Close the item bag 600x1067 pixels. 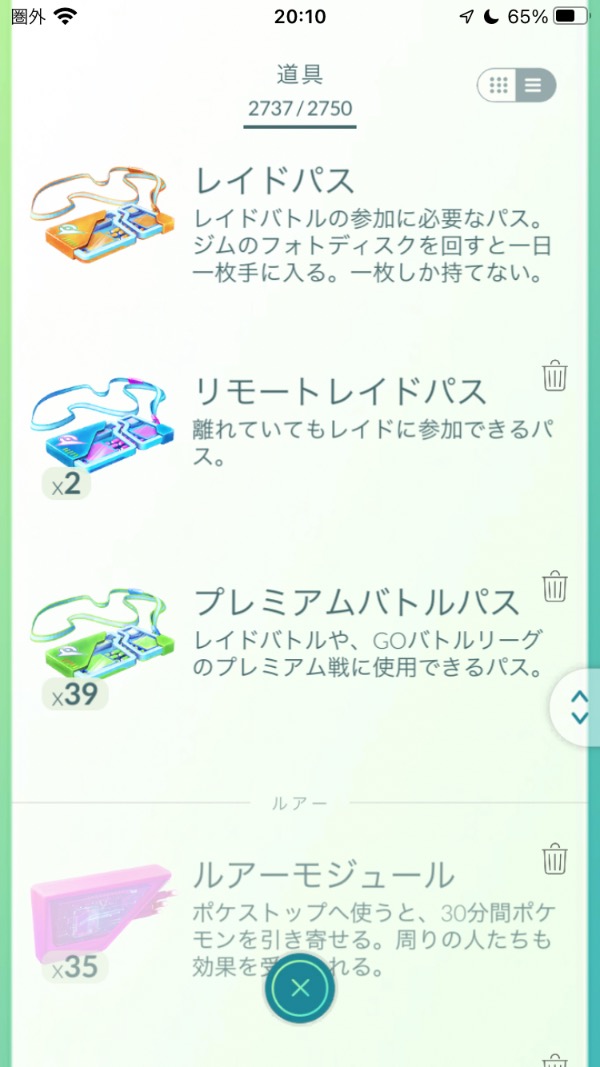[x=300, y=989]
